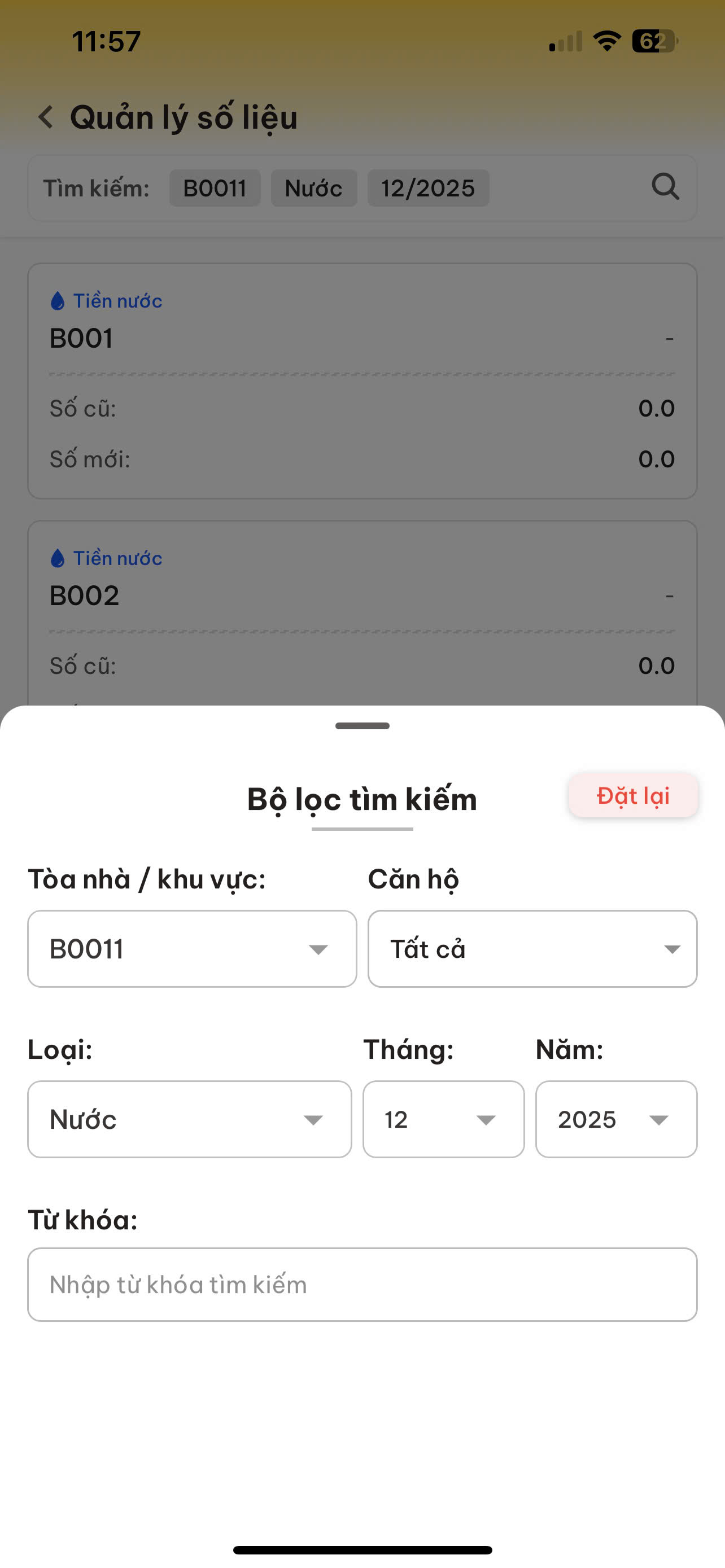725x1568 pixels.
Task: Open the Năm dropdown showing 2025
Action: (616, 1119)
